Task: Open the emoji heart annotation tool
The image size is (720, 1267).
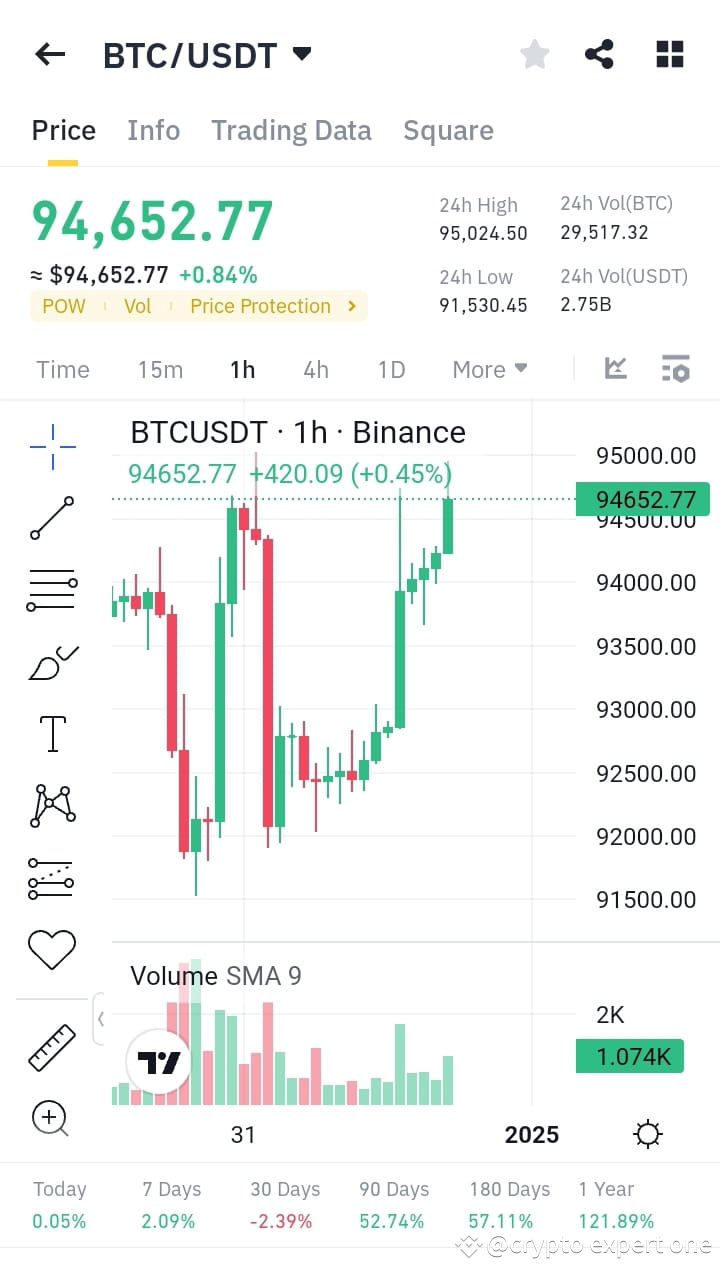Action: [x=52, y=950]
